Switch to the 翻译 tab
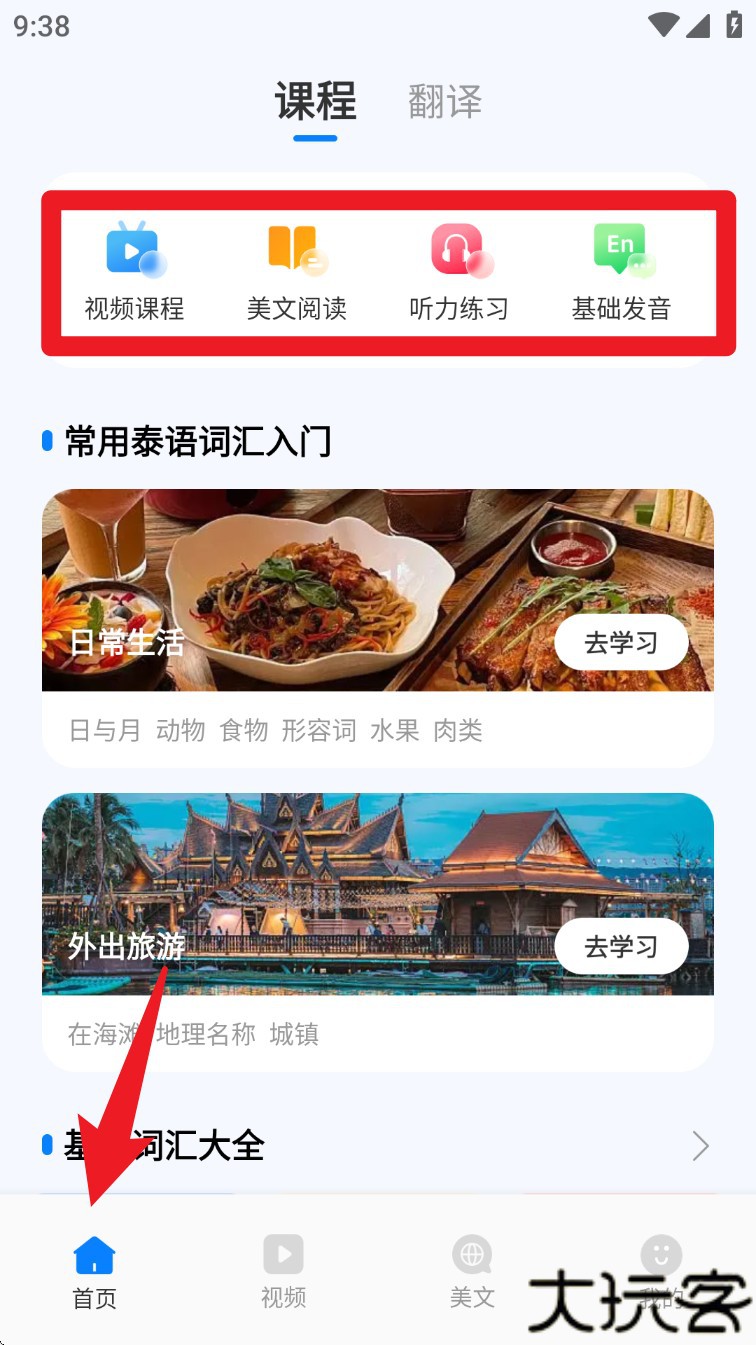 445,102
